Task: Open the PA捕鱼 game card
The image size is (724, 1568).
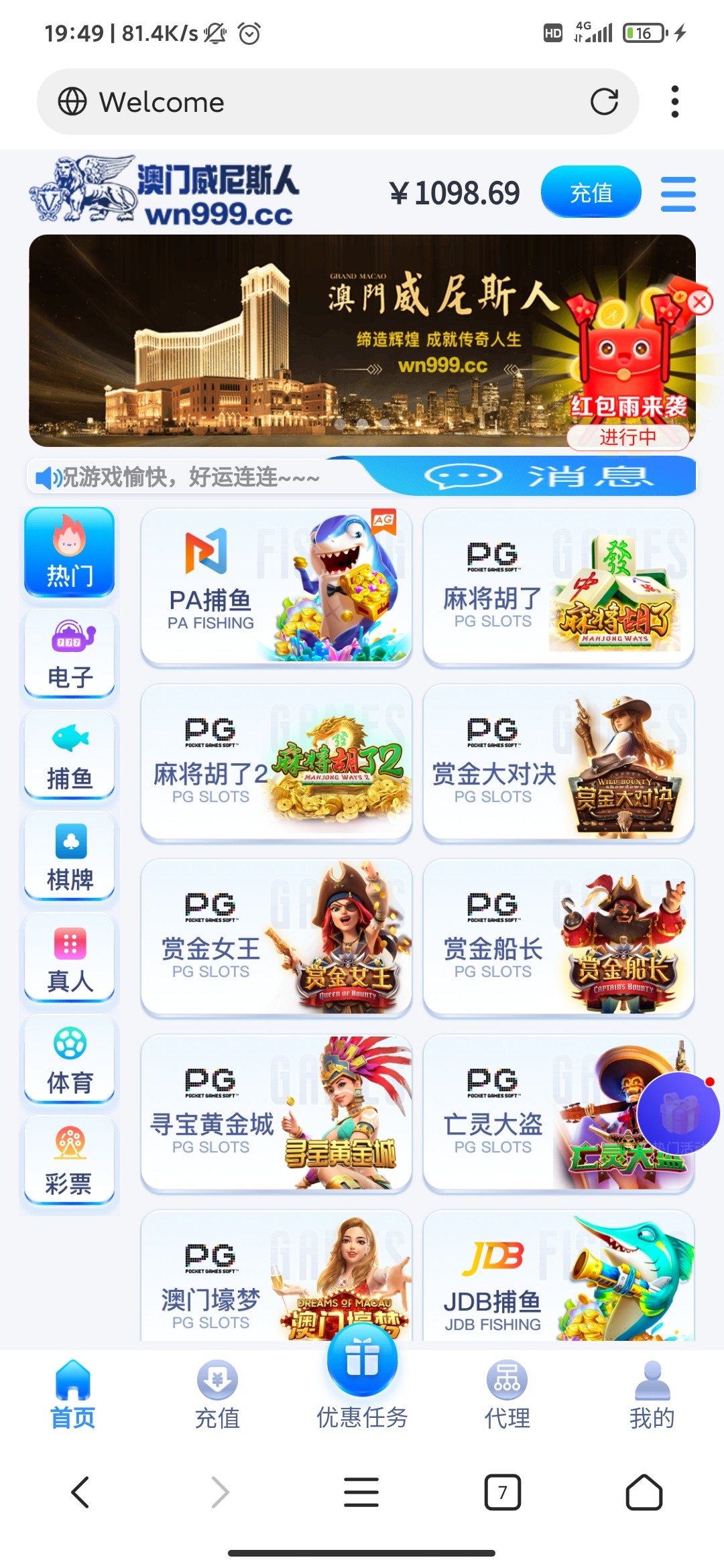Action: click(276, 587)
